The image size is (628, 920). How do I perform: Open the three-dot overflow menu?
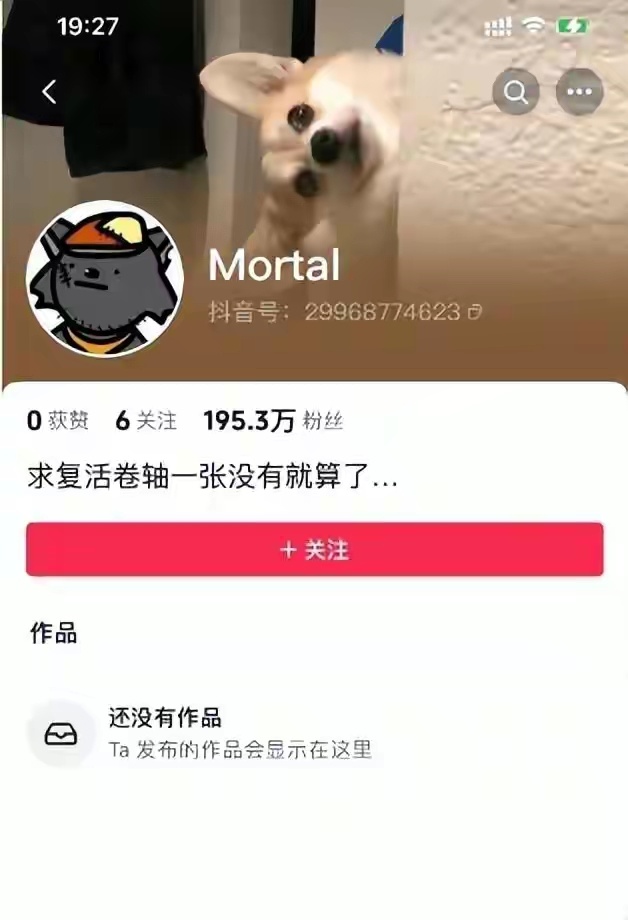pyautogui.click(x=579, y=92)
